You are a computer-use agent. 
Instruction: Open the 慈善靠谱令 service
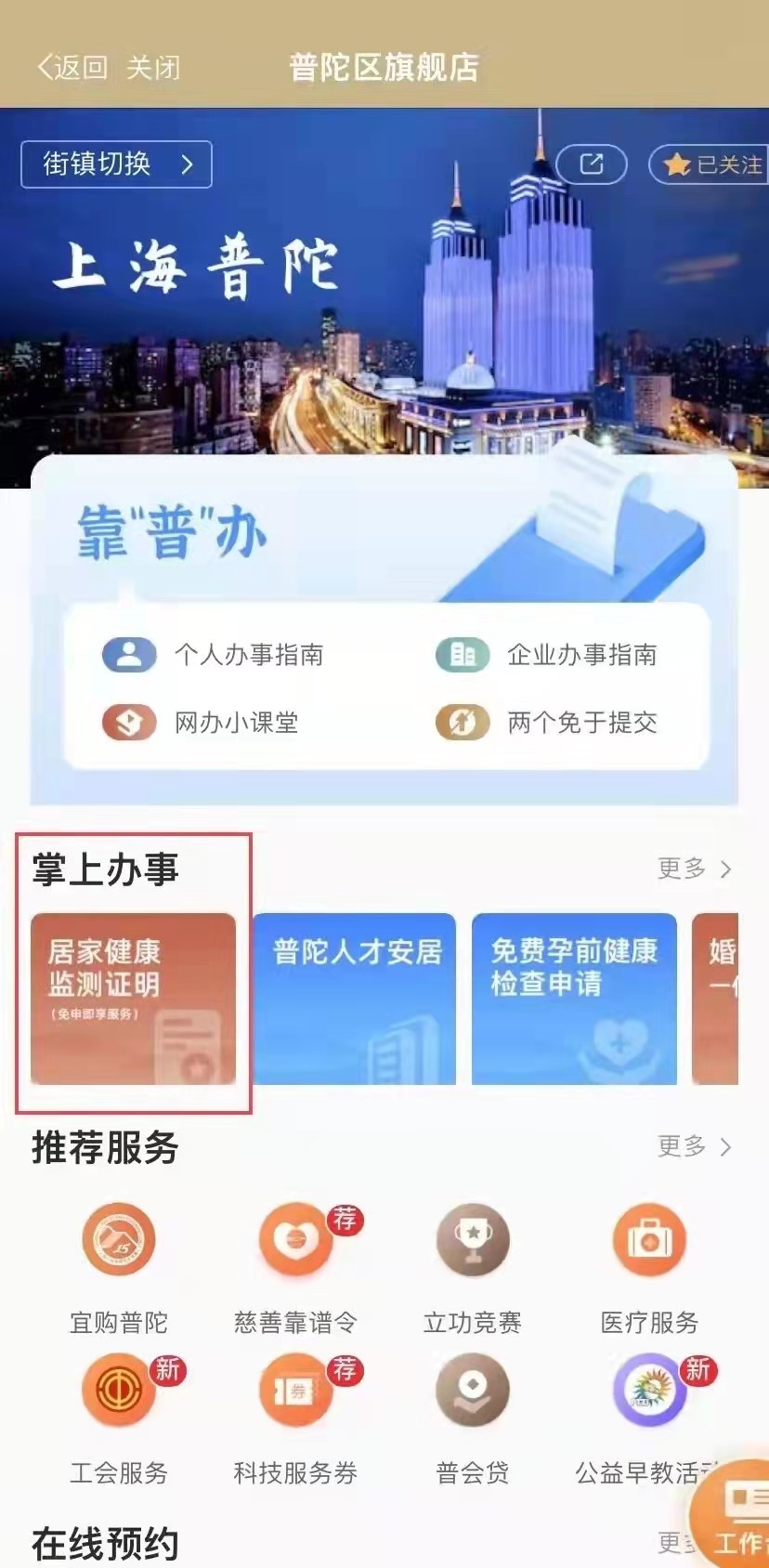[295, 1265]
